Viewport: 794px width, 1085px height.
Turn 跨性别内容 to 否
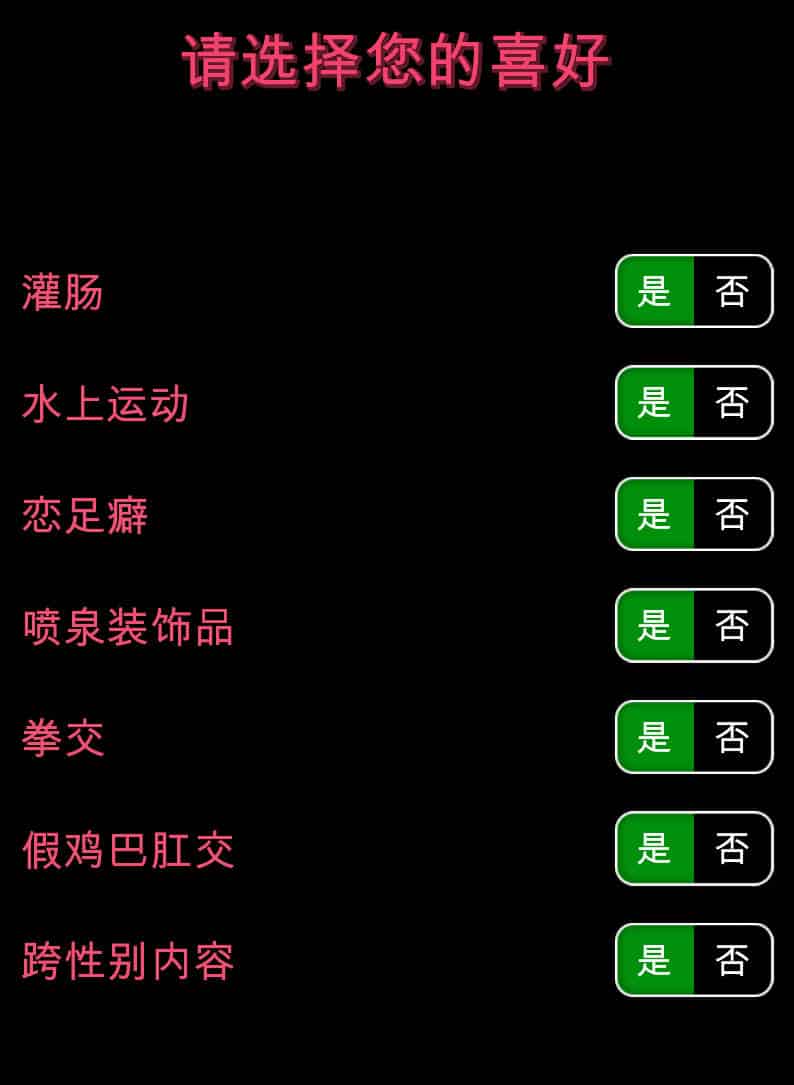point(732,960)
